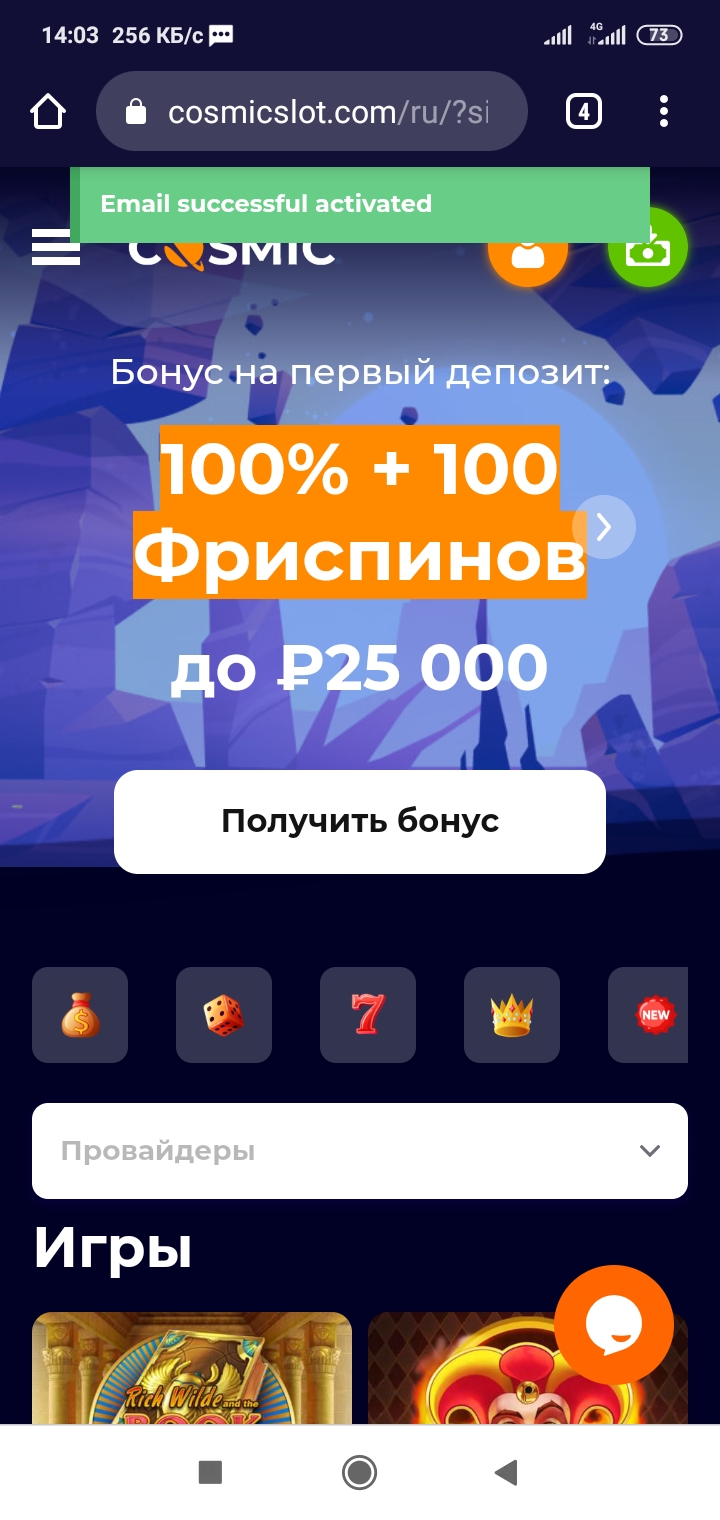Open the live chat support bubble
720x1520 pixels.
[613, 1324]
